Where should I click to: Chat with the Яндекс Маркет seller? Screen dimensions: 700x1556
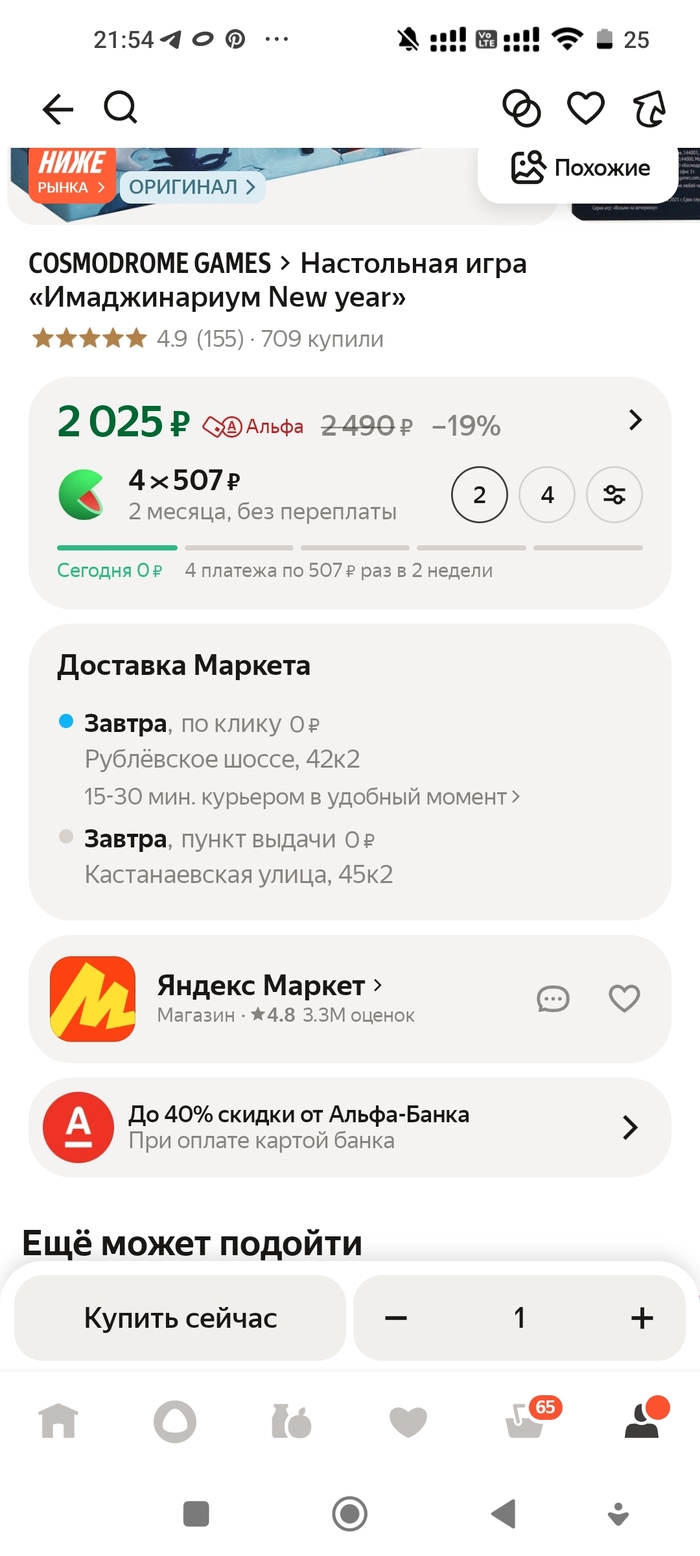point(553,998)
